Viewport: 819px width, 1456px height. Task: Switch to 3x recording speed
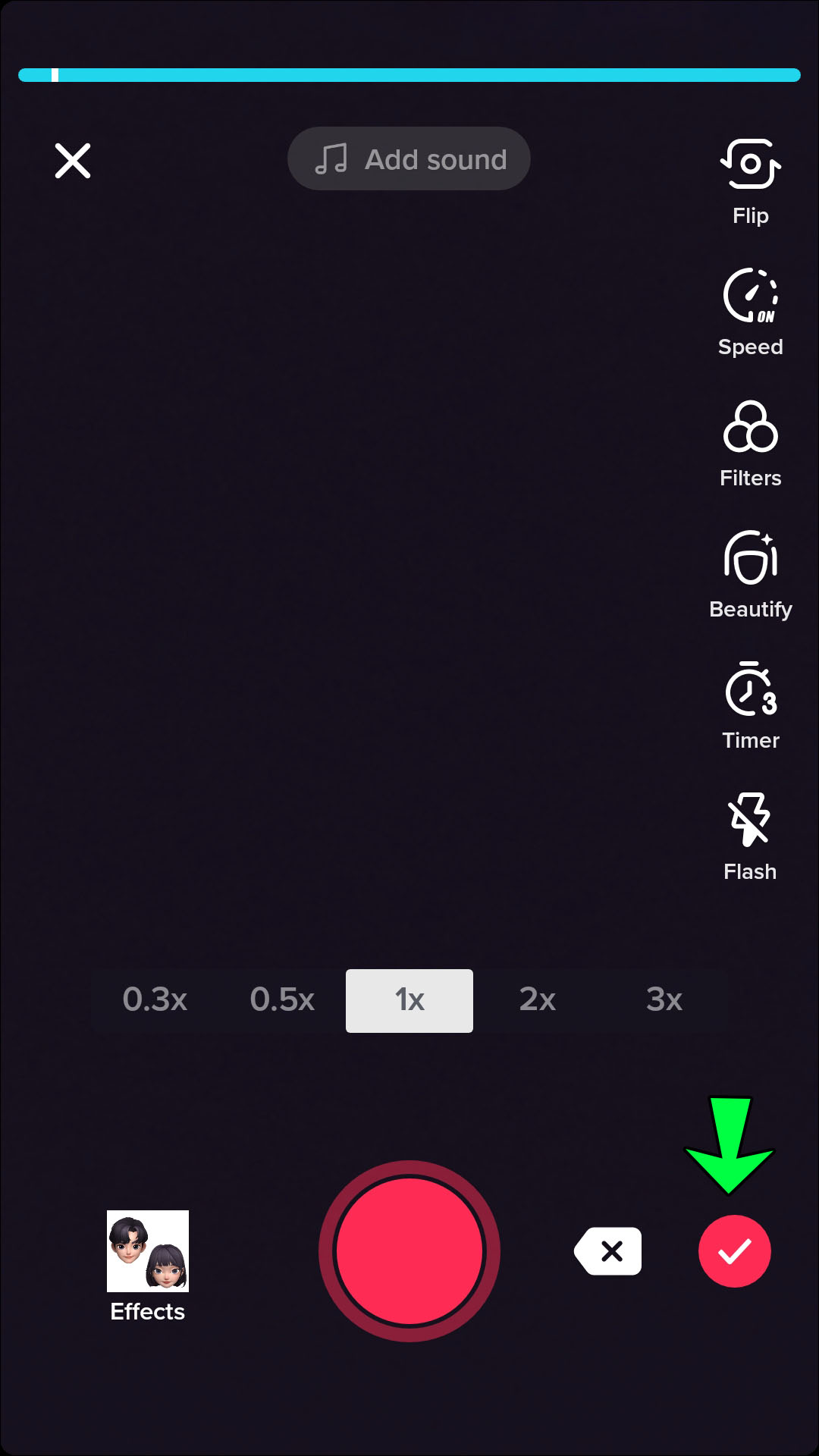click(x=664, y=1000)
